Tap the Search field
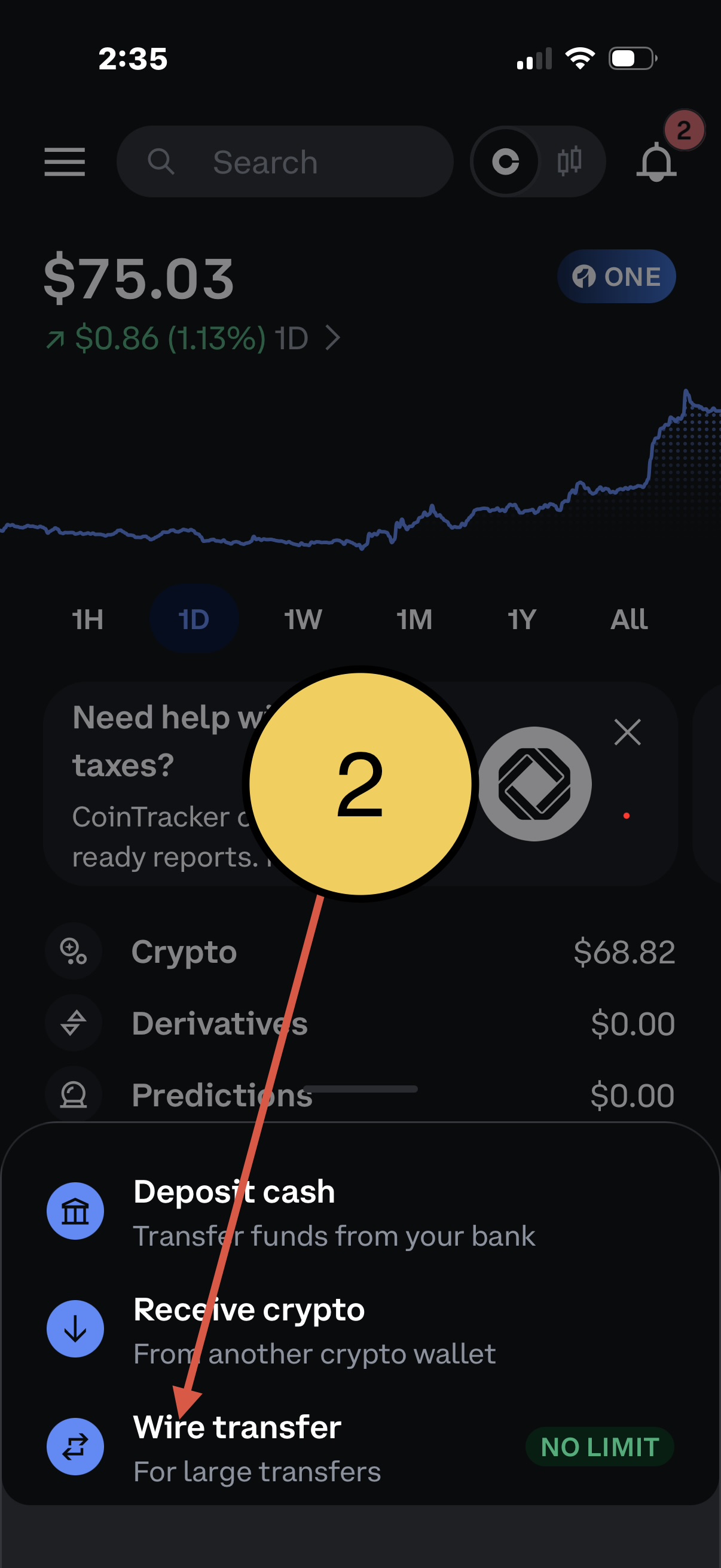The image size is (721, 1568). click(x=285, y=162)
